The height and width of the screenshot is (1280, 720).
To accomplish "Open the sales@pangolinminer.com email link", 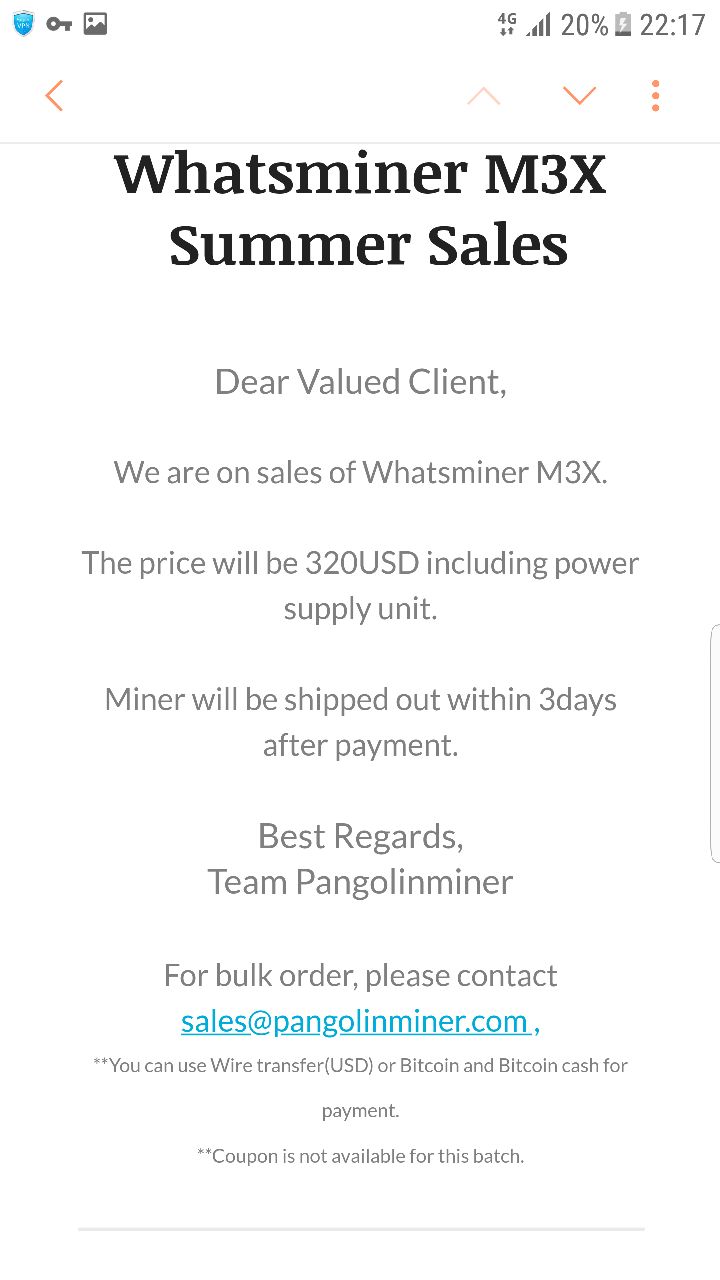I will pyautogui.click(x=355, y=1021).
